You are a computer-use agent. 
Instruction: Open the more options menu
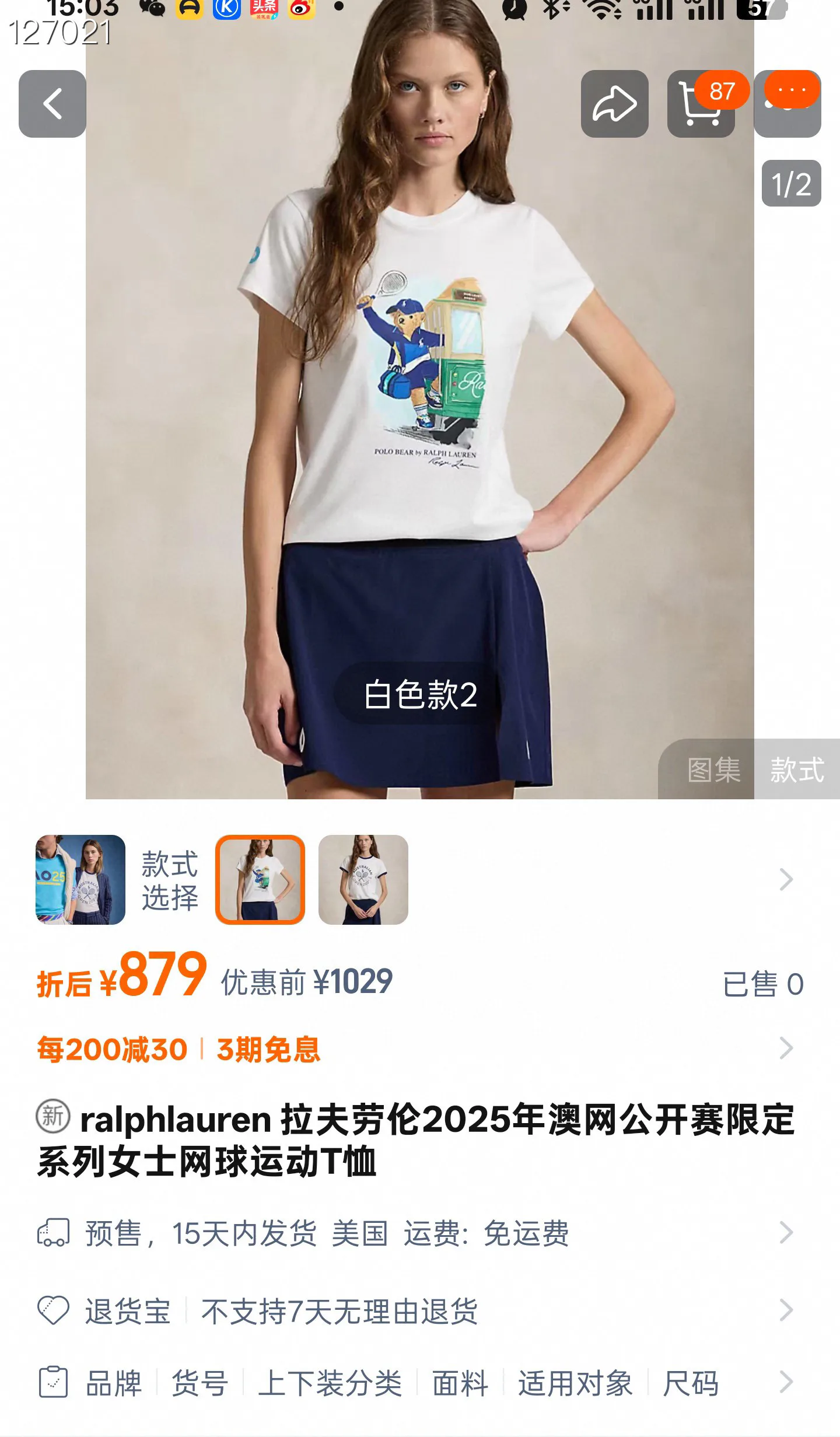point(787,104)
